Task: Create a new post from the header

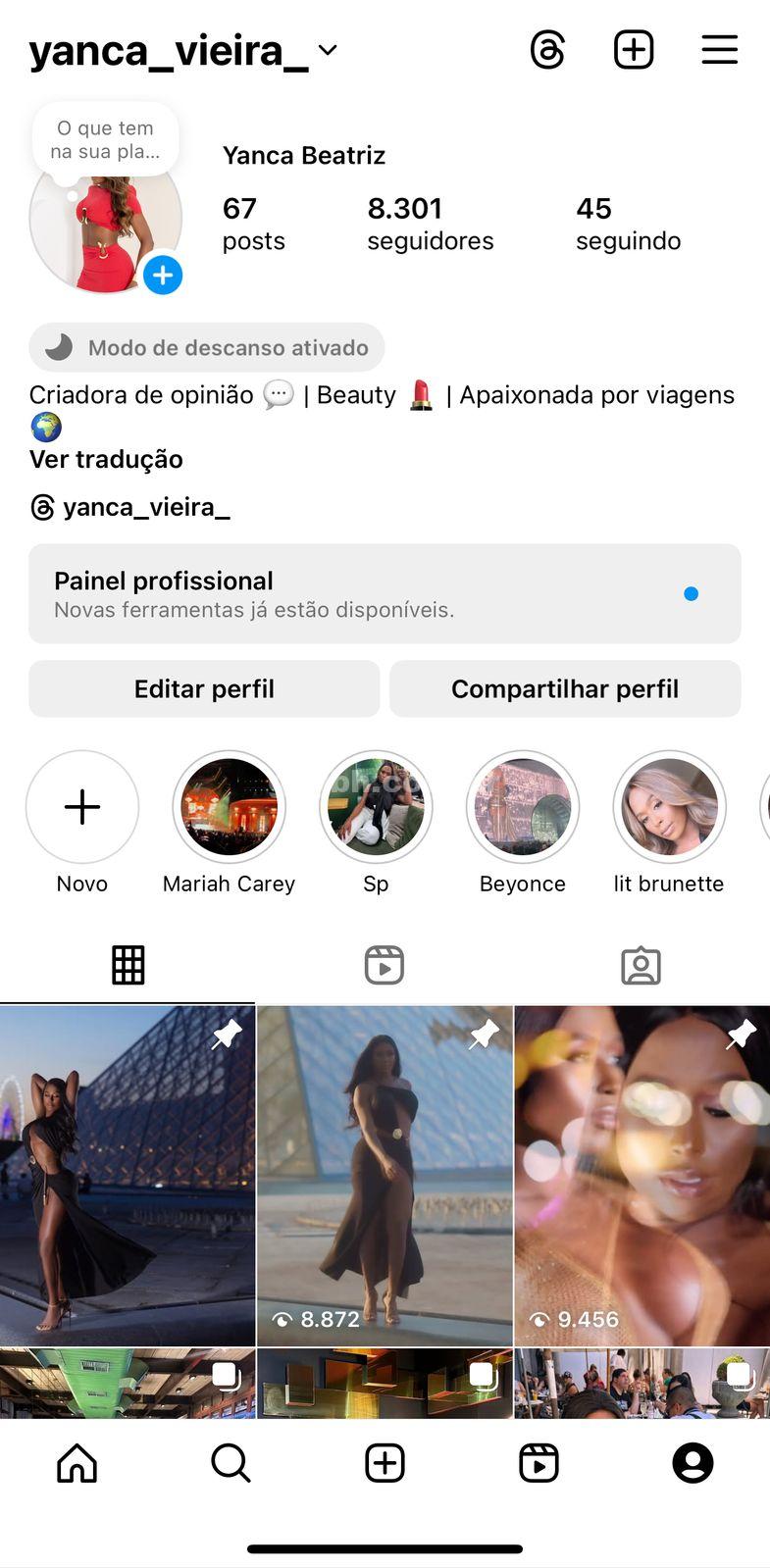Action: 634,50
